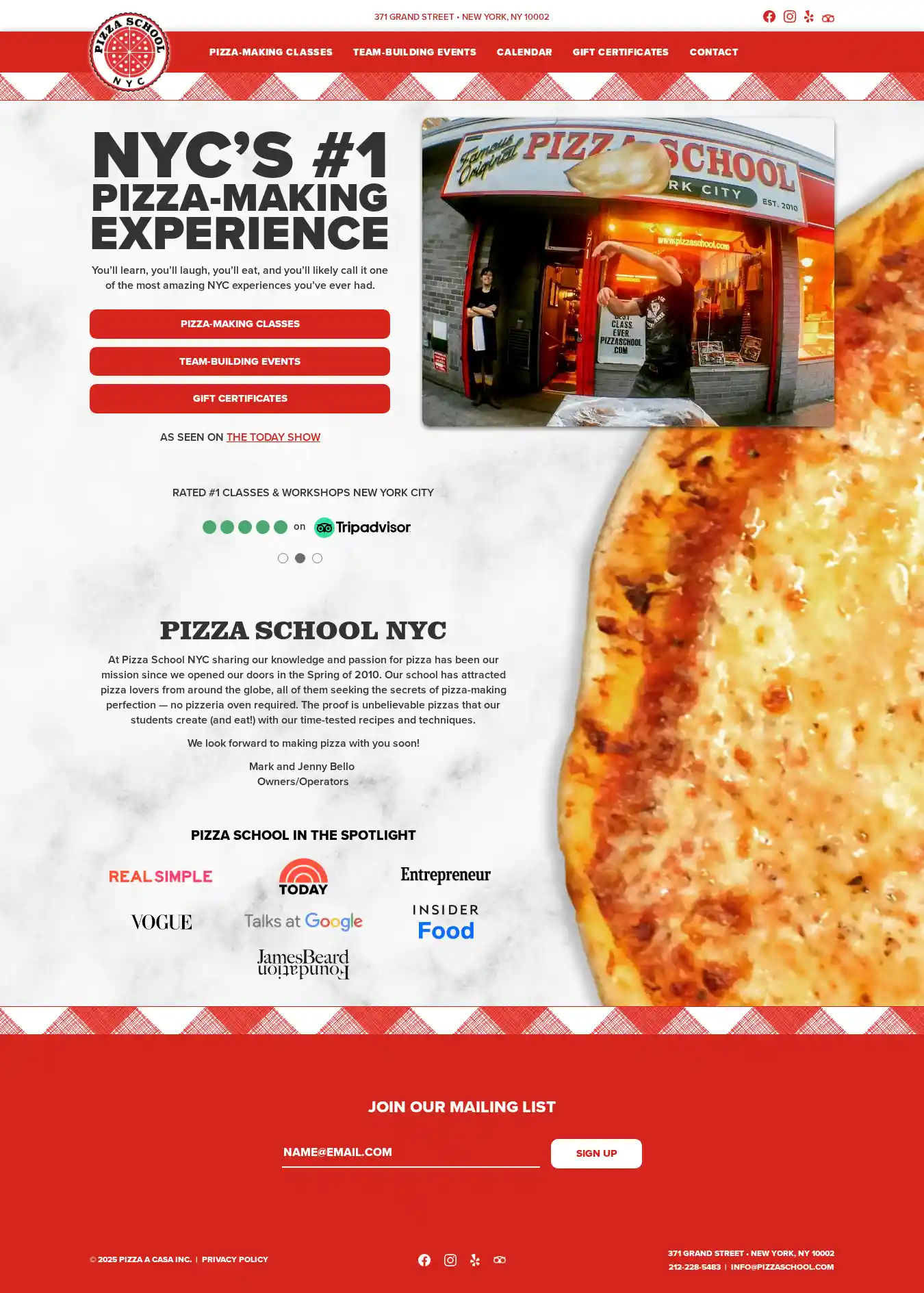Viewport: 924px width, 1293px height.
Task: Go to the Contact page
Action: click(713, 52)
